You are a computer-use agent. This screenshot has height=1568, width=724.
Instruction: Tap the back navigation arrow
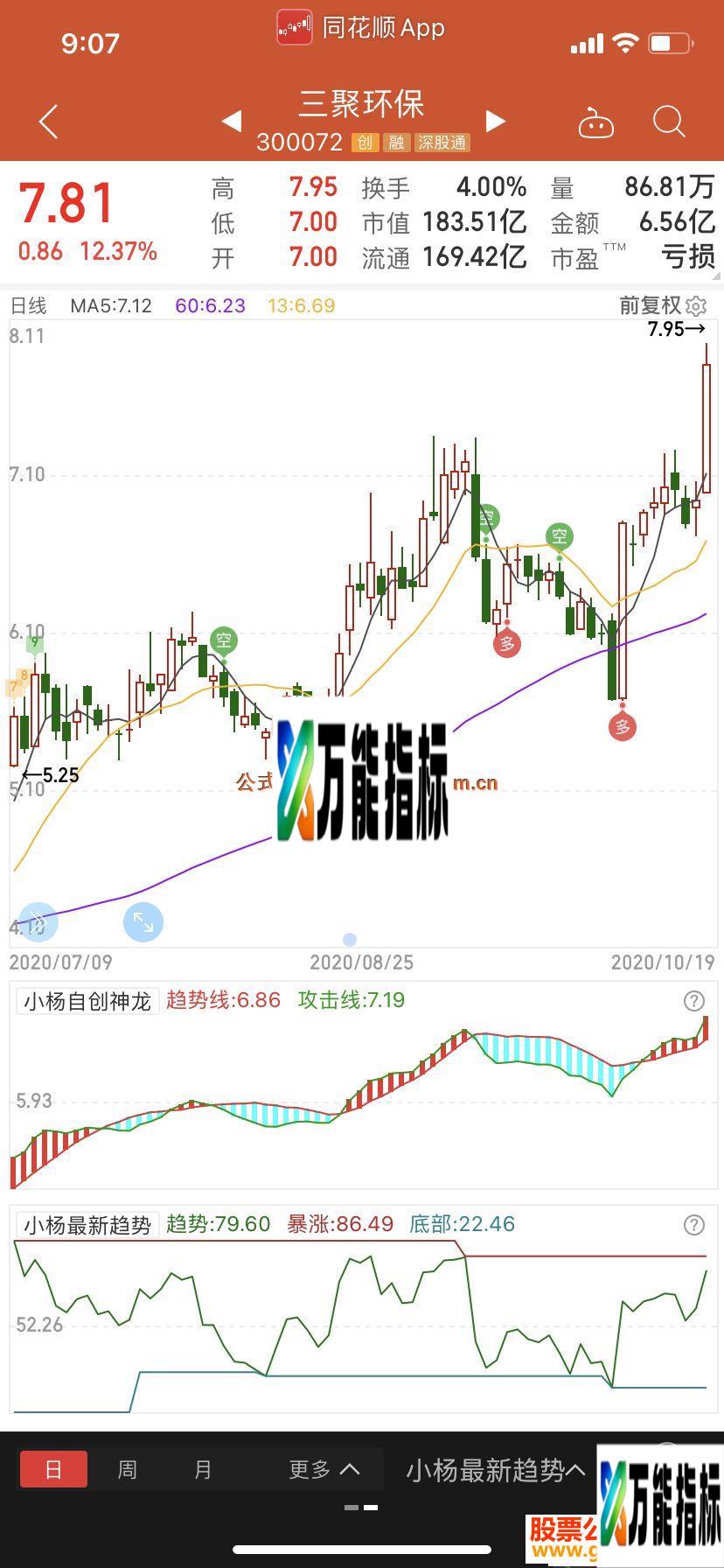48,122
